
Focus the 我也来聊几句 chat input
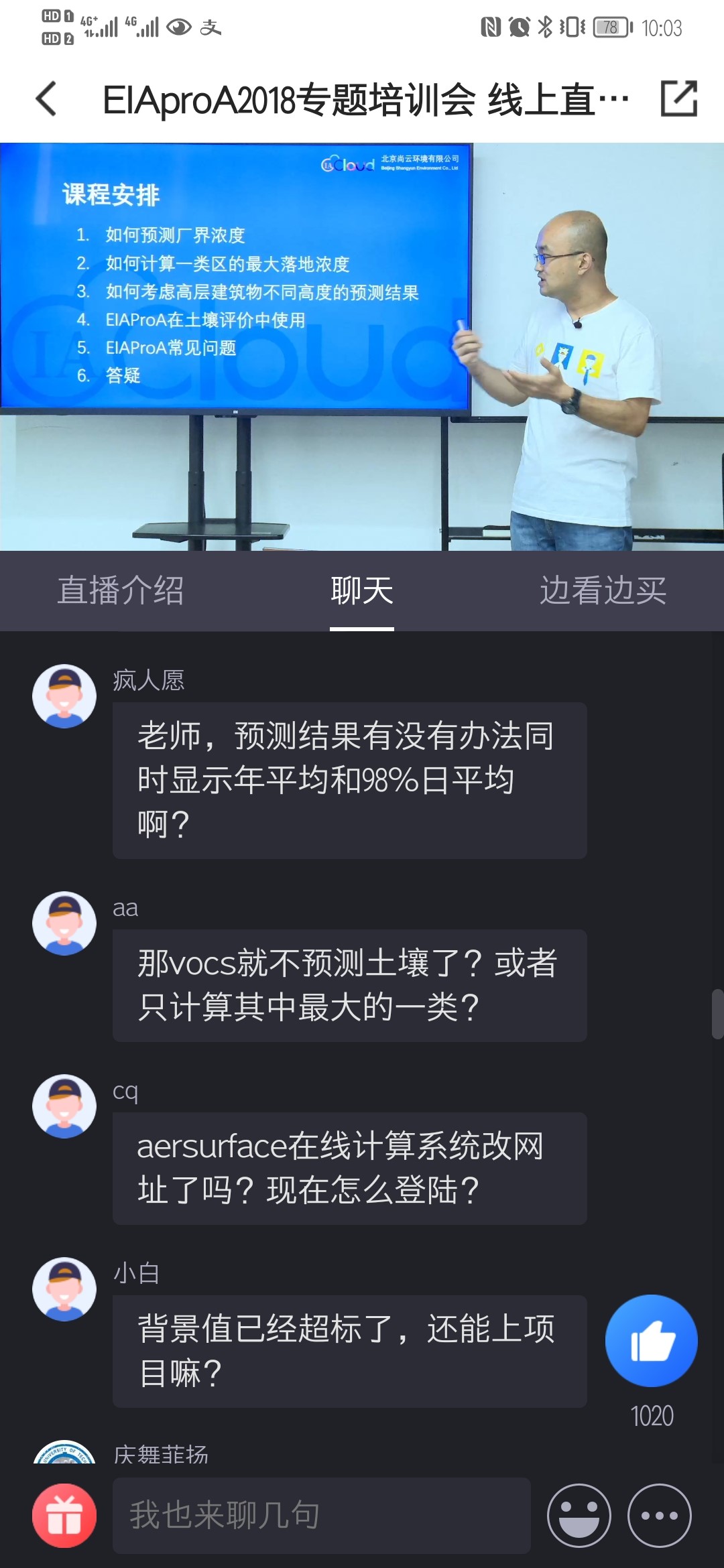tap(322, 1516)
